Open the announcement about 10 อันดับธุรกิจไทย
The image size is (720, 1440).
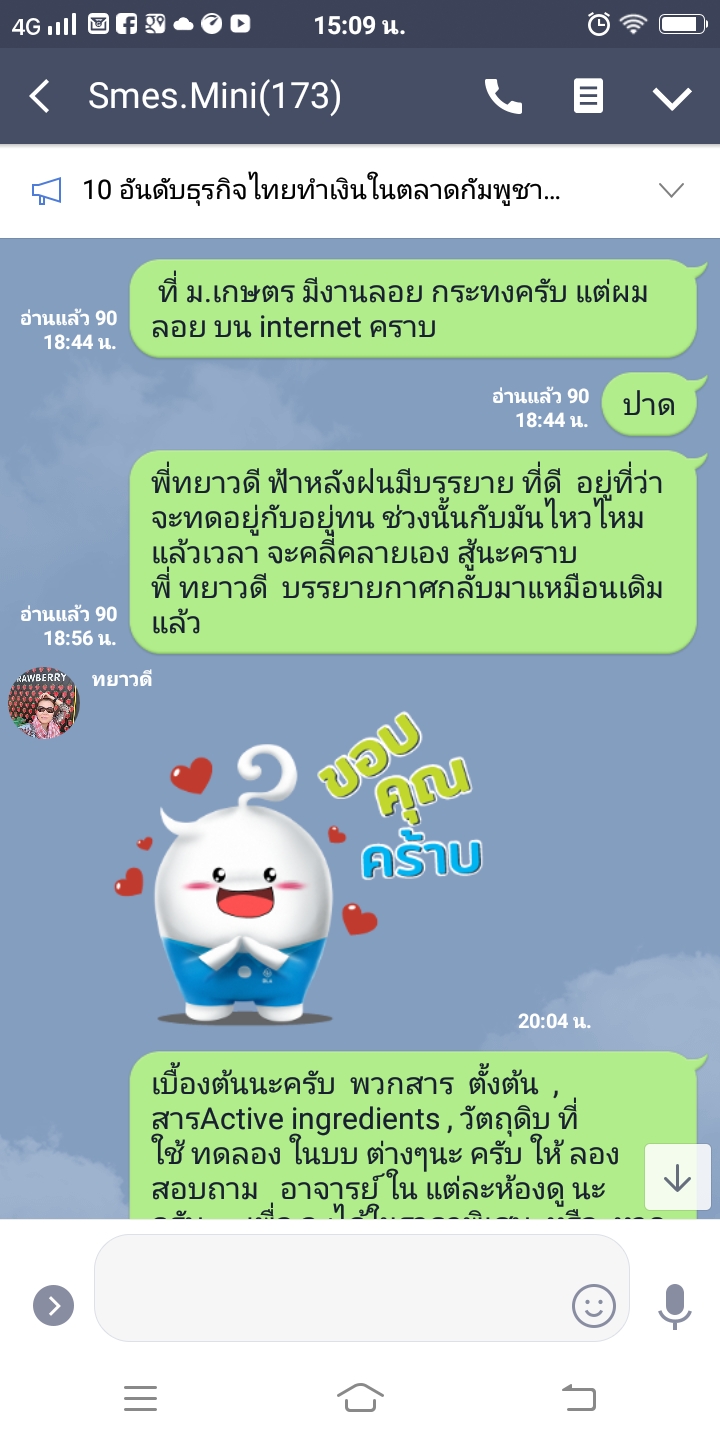tap(320, 190)
